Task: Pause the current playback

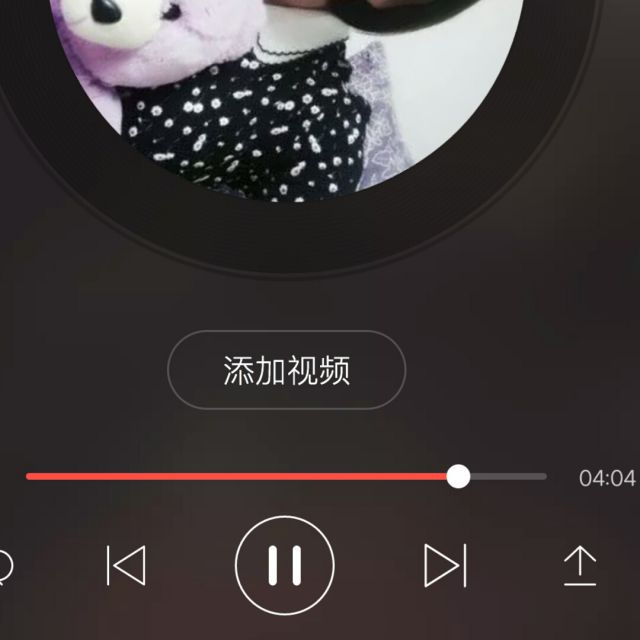Action: (x=285, y=565)
